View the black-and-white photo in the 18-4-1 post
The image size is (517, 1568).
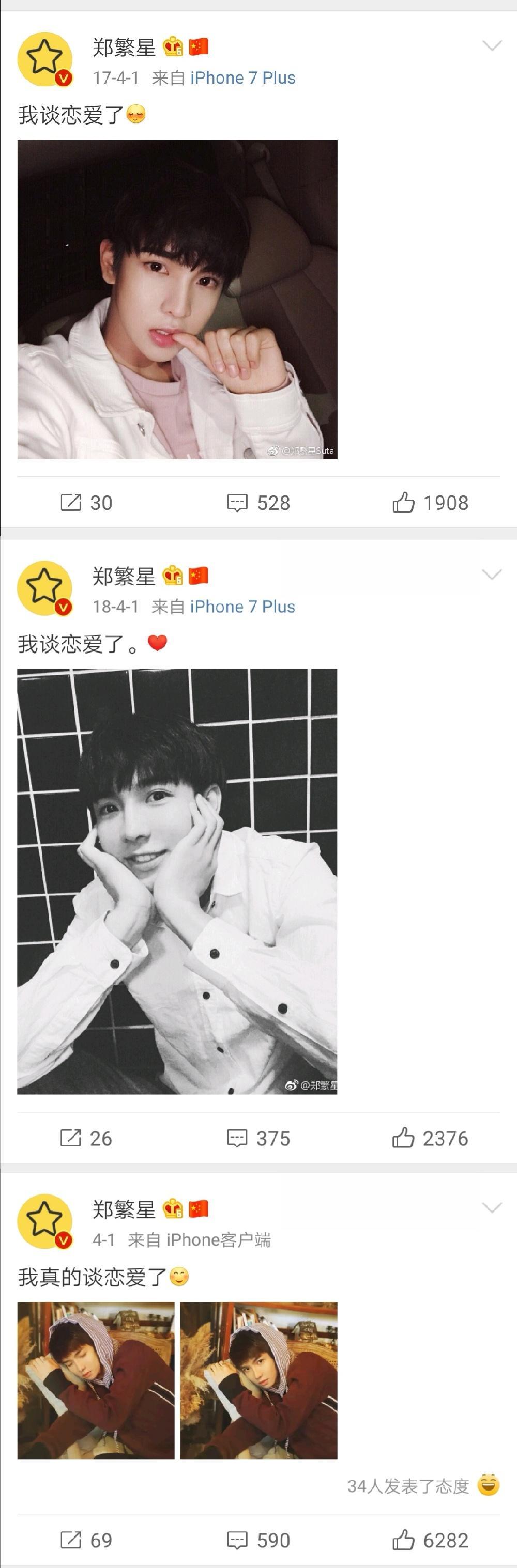pos(177,881)
